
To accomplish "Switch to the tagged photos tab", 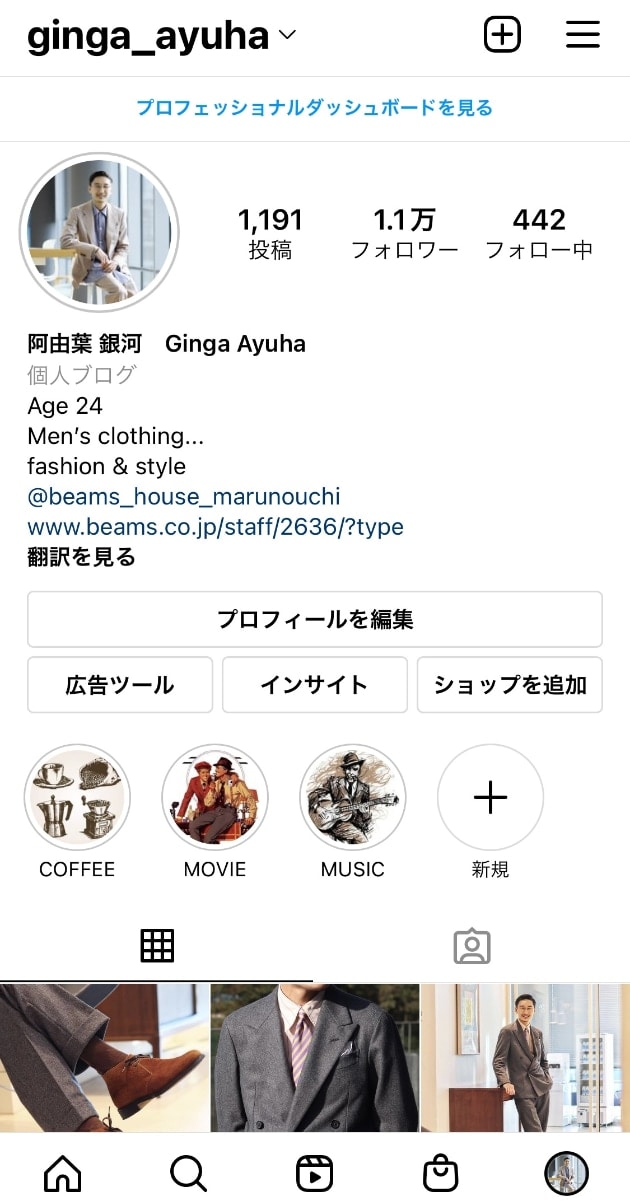I will tap(472, 946).
